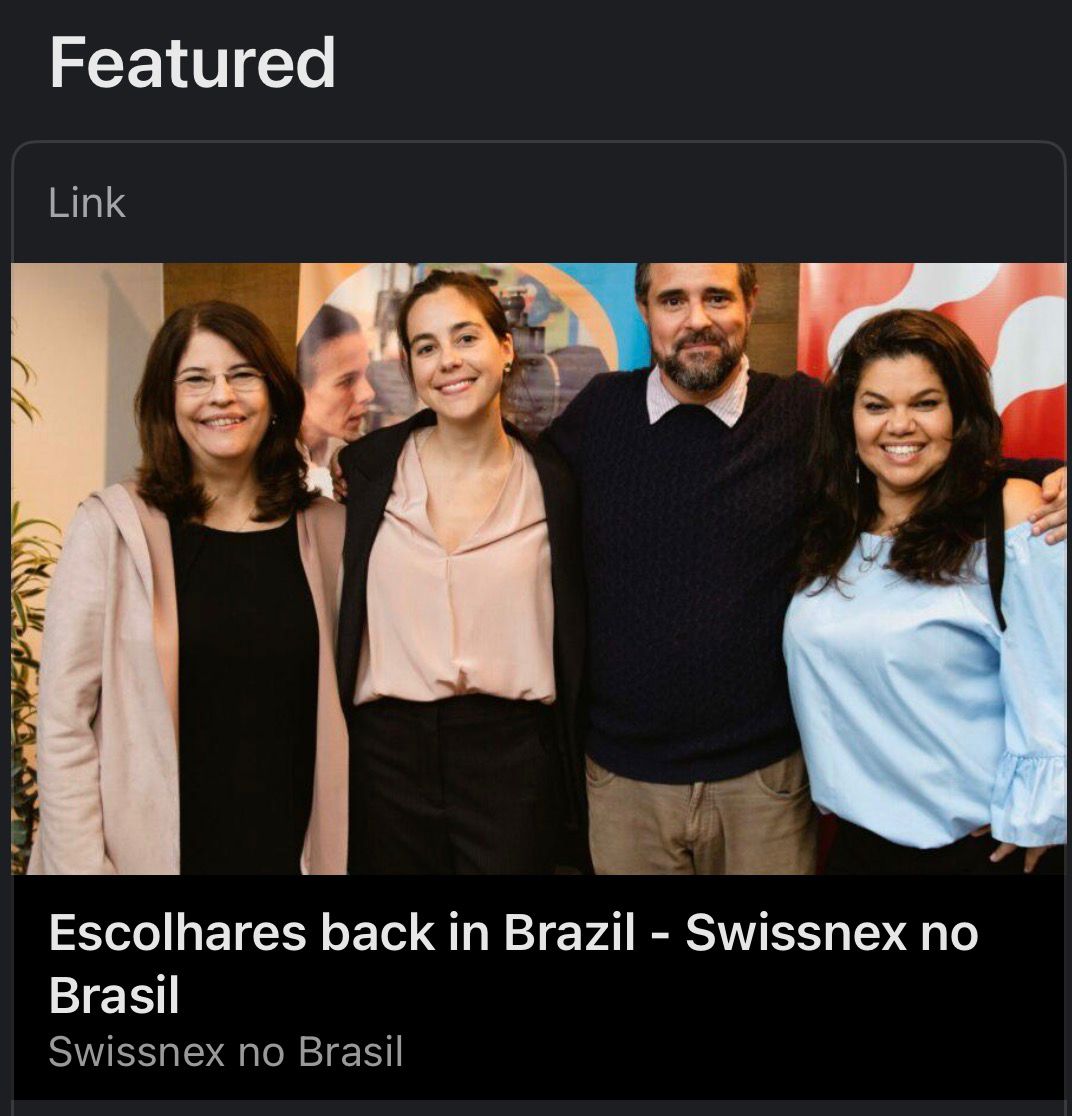Click inside the featured Link card body
The height and width of the screenshot is (1116, 1072).
click(536, 600)
